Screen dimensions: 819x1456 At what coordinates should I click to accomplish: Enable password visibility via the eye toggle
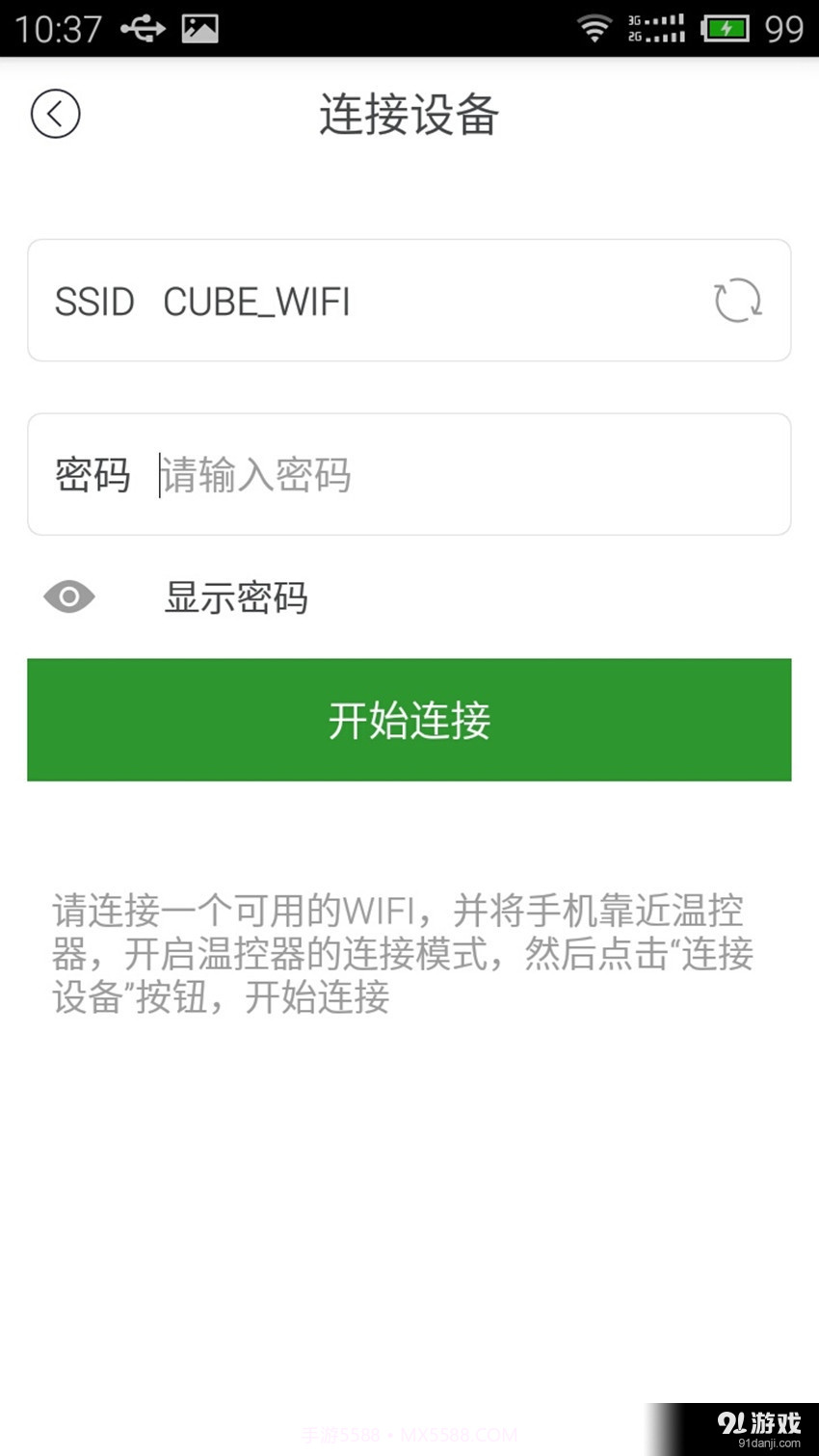[68, 597]
